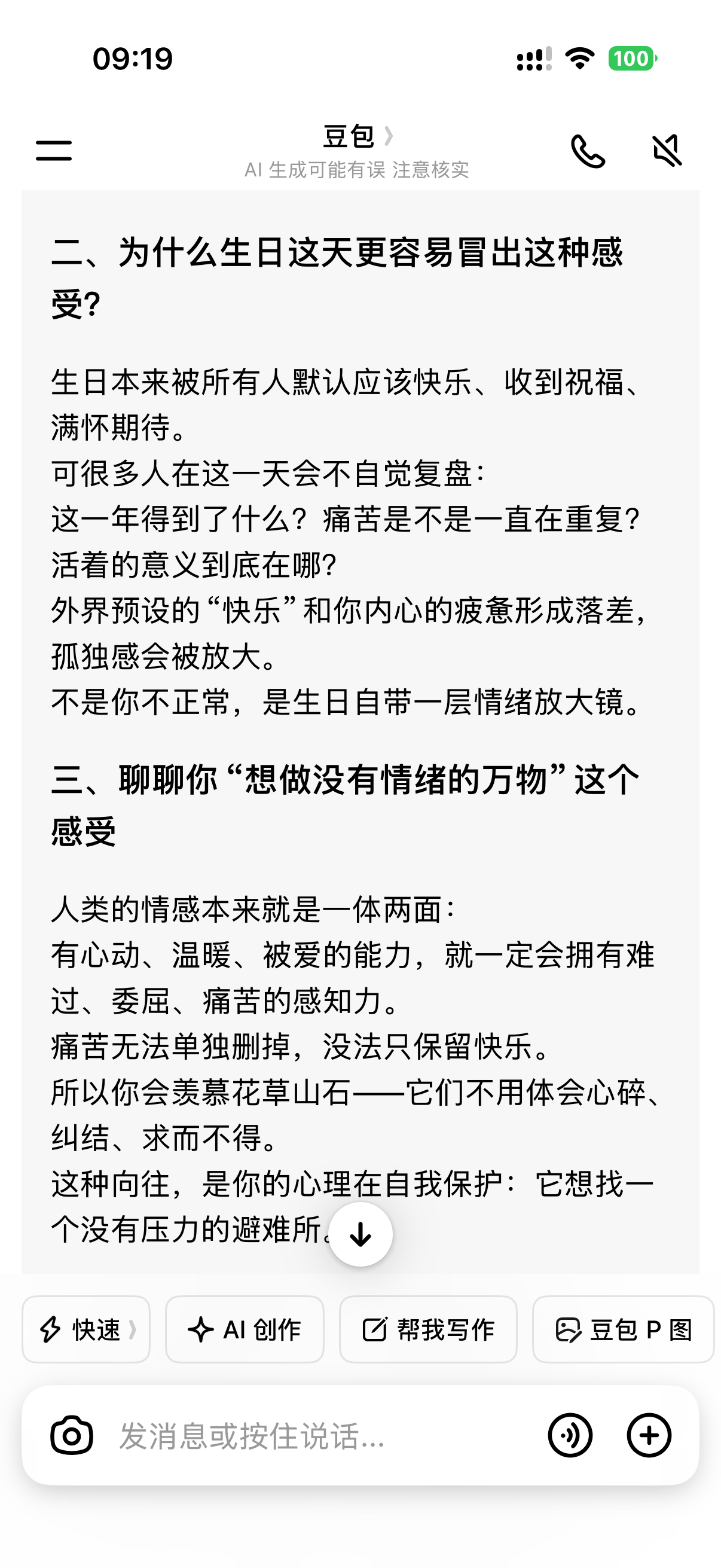Open the AI 创作 chip

(245, 1329)
